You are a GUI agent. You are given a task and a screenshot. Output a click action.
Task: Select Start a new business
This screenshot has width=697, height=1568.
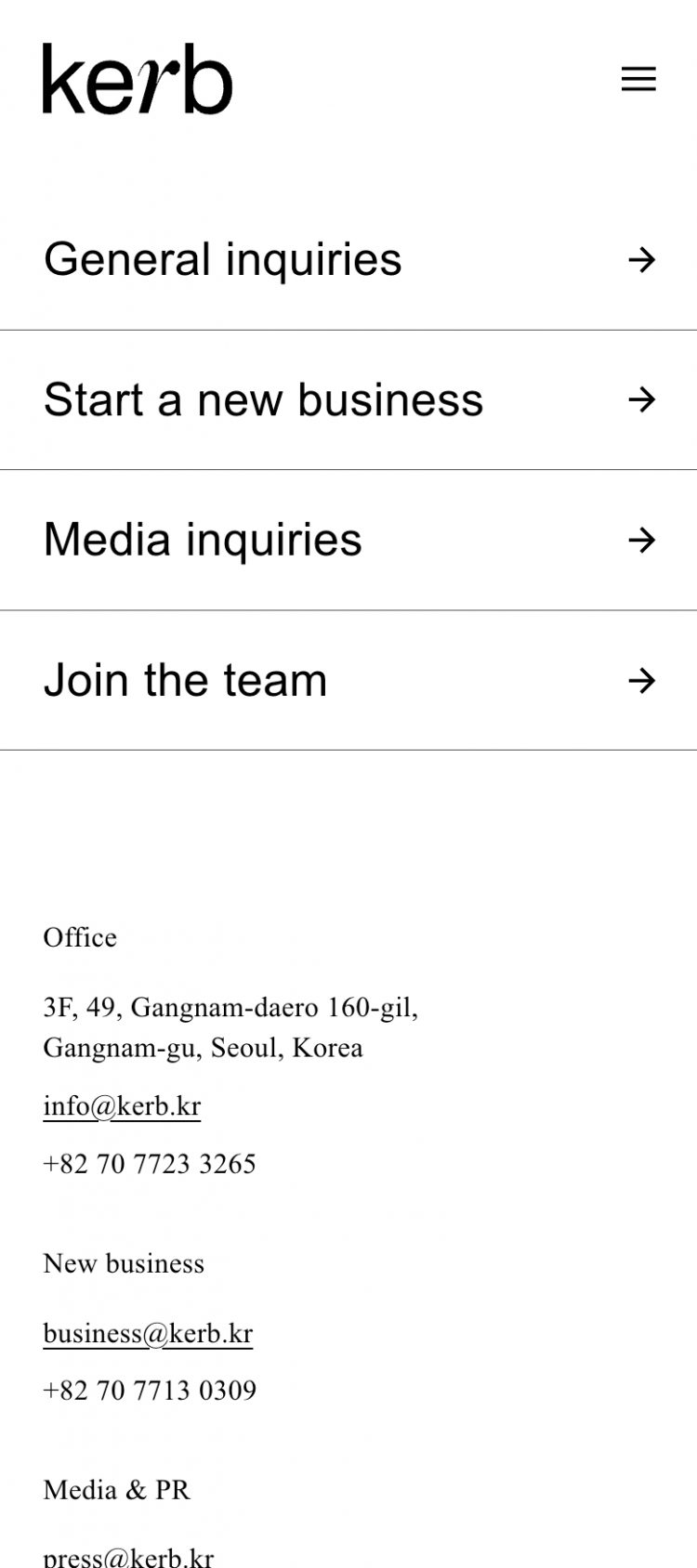(348, 399)
